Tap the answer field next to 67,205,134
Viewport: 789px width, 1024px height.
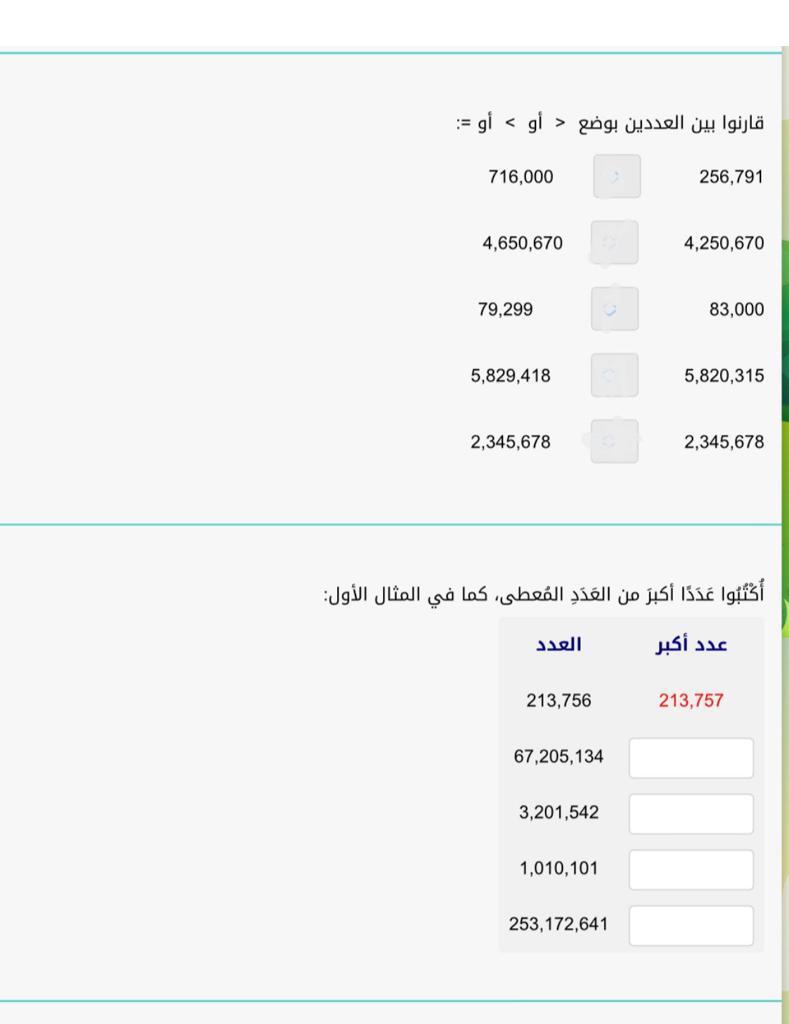click(690, 758)
